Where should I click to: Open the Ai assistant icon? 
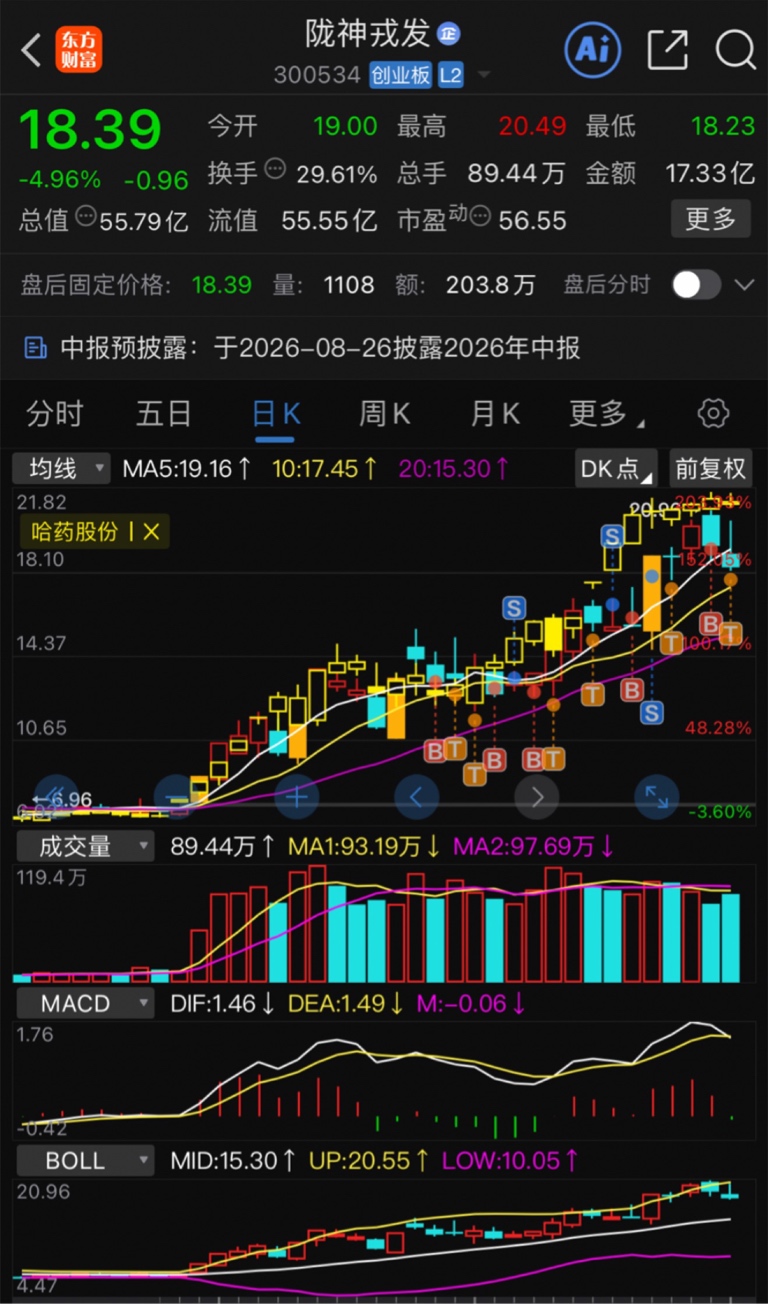click(x=593, y=49)
